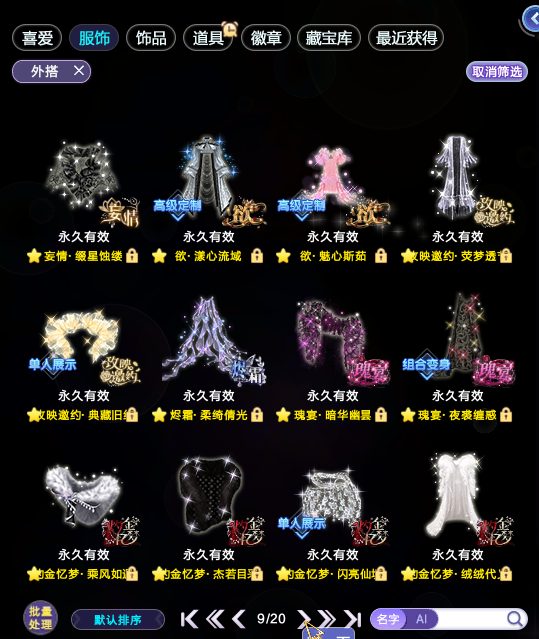The image size is (539, 639).
Task: Show 最近获得 items
Action: tap(406, 38)
